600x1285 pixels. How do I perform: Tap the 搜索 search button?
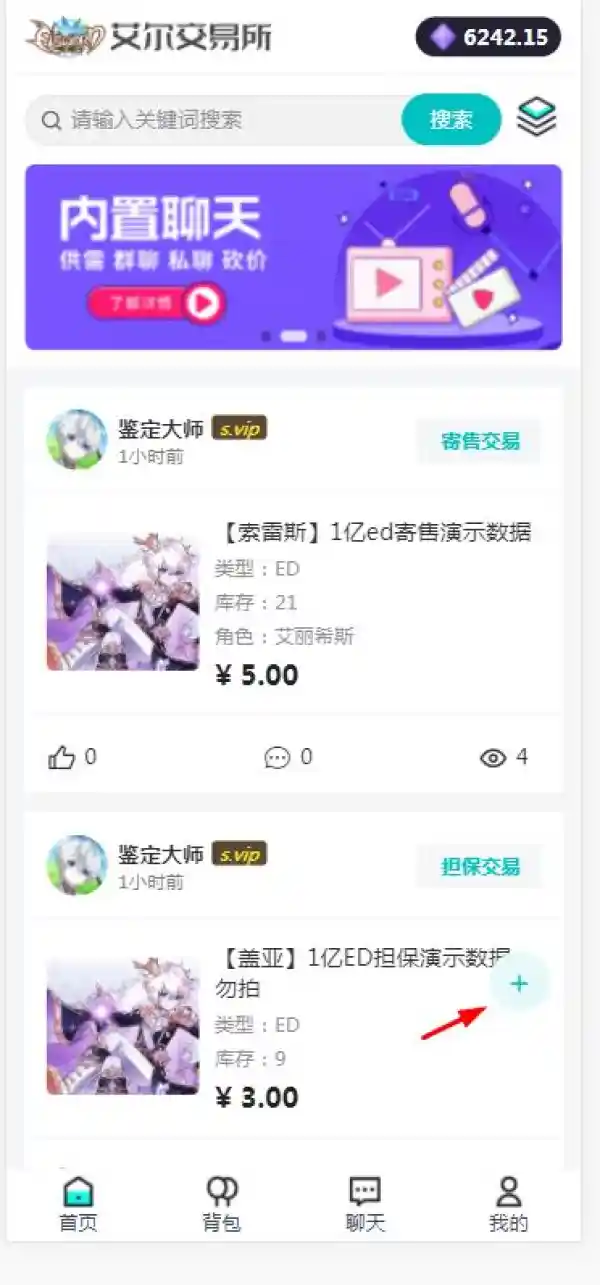(x=451, y=121)
